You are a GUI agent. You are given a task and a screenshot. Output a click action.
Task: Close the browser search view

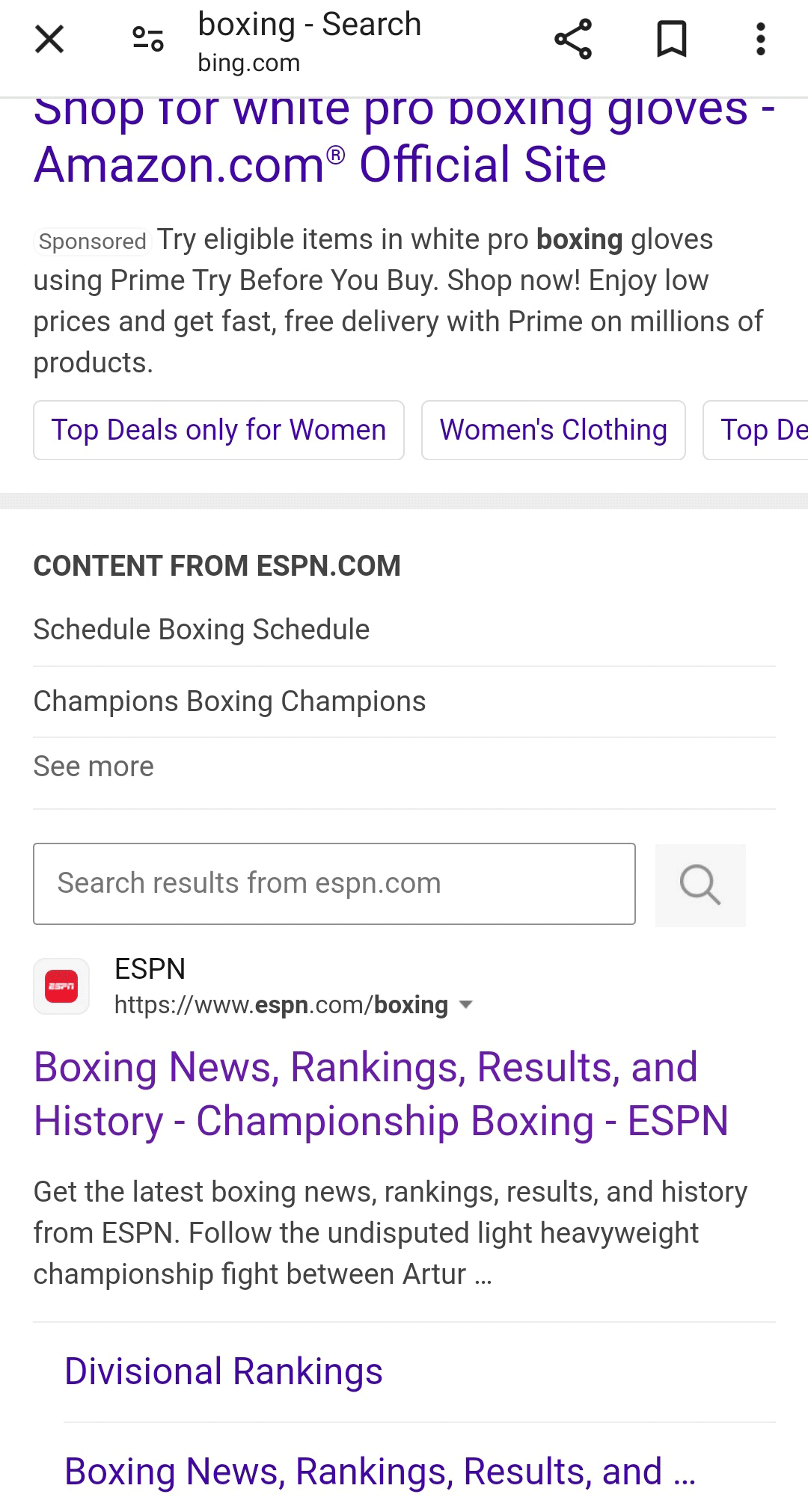coord(48,39)
